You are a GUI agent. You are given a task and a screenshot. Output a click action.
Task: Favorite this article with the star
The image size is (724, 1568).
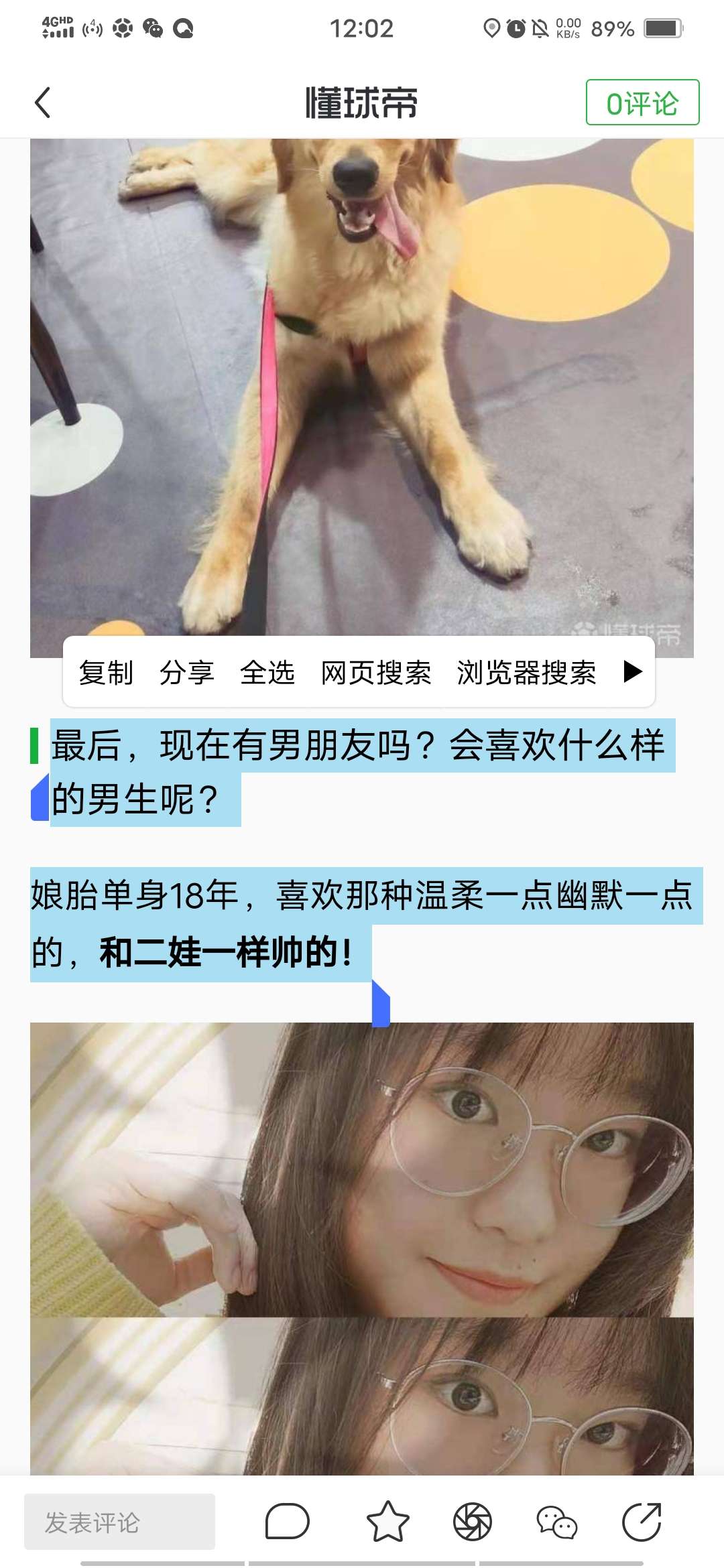(x=387, y=1521)
